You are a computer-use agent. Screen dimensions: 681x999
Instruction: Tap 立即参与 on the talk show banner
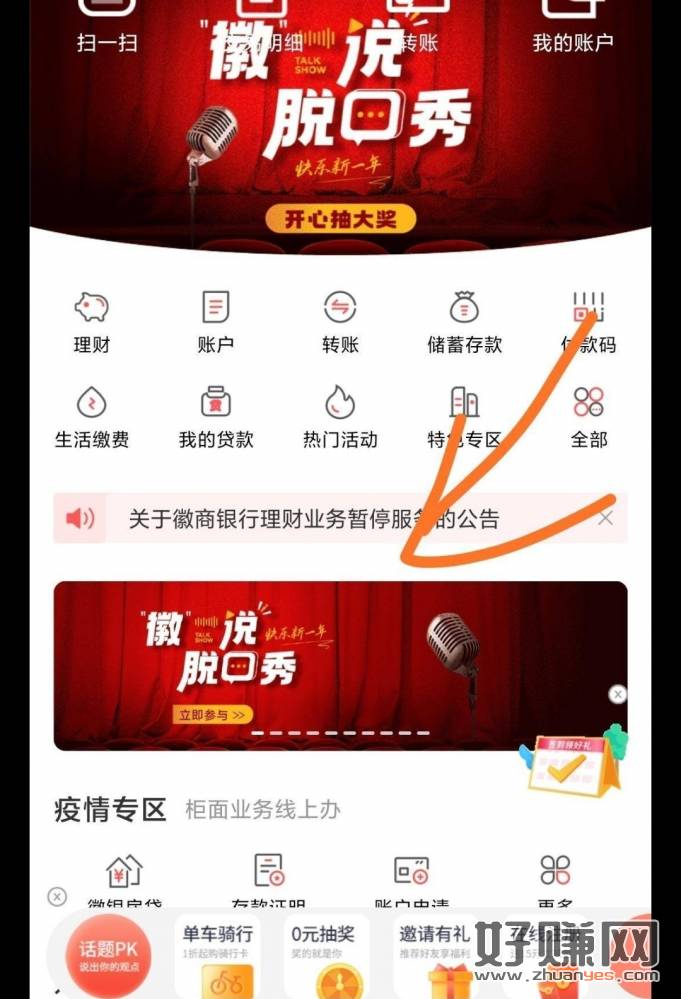pyautogui.click(x=214, y=715)
